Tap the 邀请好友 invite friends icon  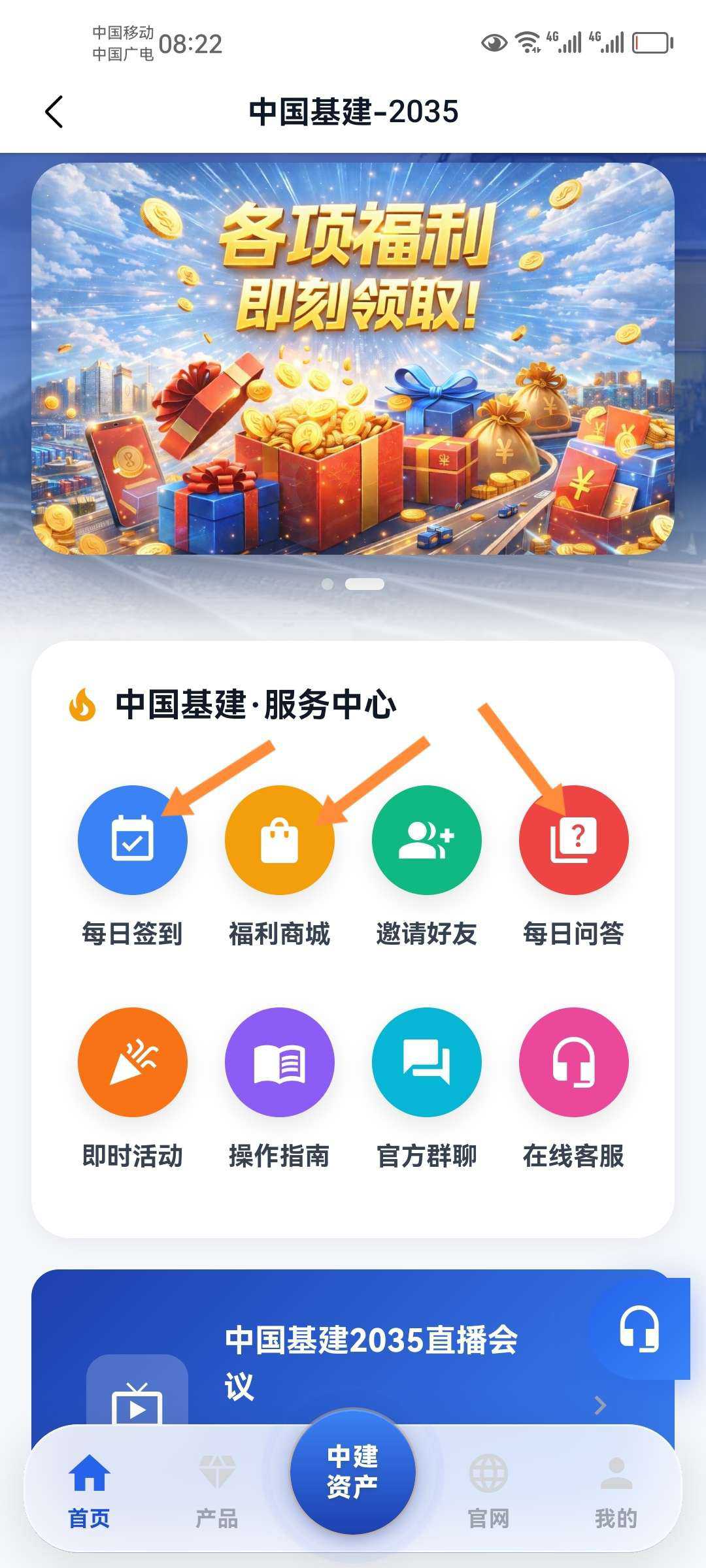pos(427,841)
